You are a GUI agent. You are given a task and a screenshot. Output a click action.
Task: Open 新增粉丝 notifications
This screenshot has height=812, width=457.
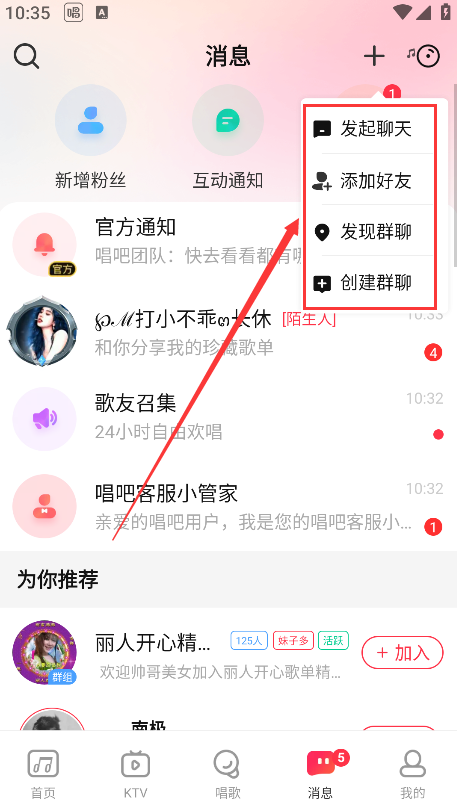click(x=91, y=137)
